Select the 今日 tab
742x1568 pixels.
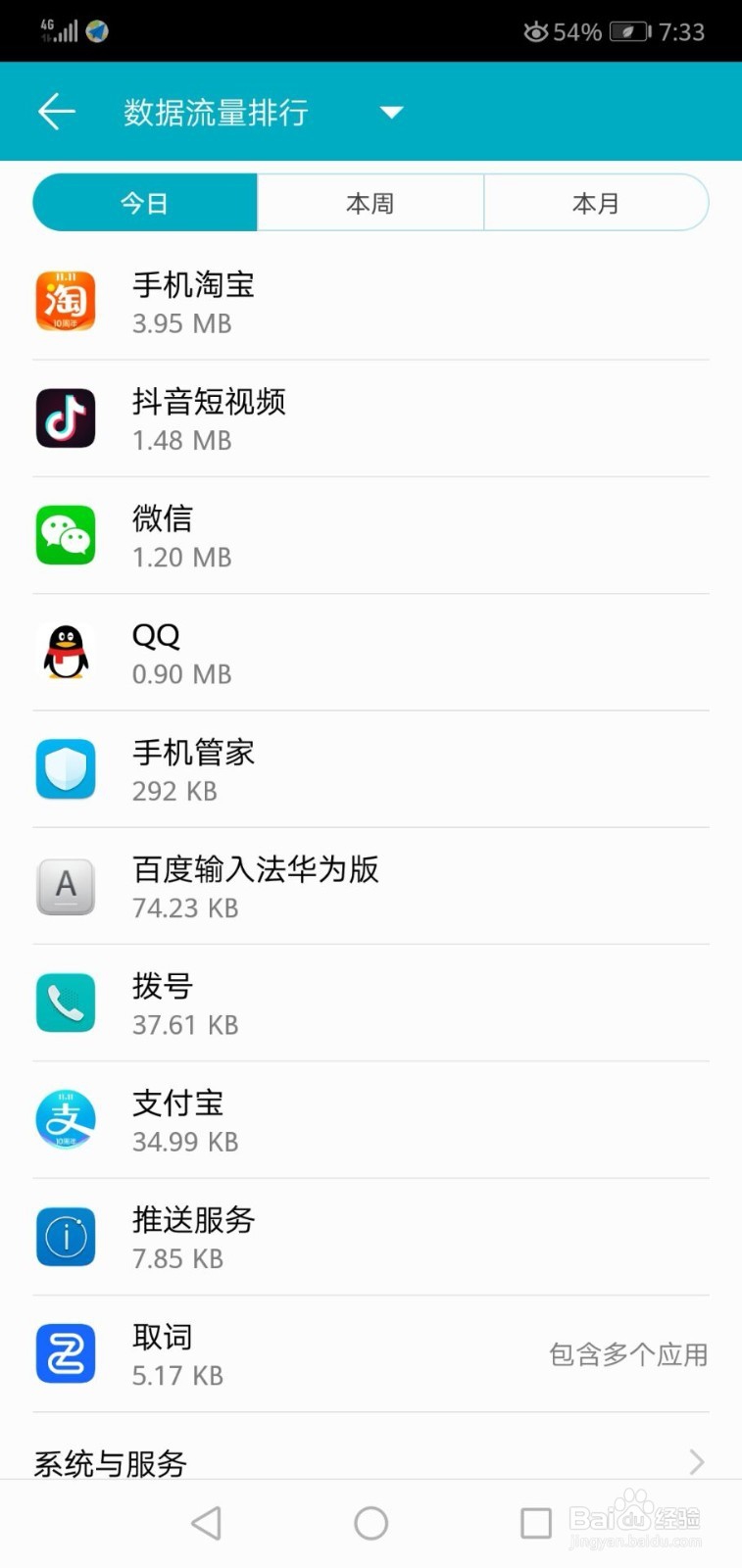click(x=144, y=203)
